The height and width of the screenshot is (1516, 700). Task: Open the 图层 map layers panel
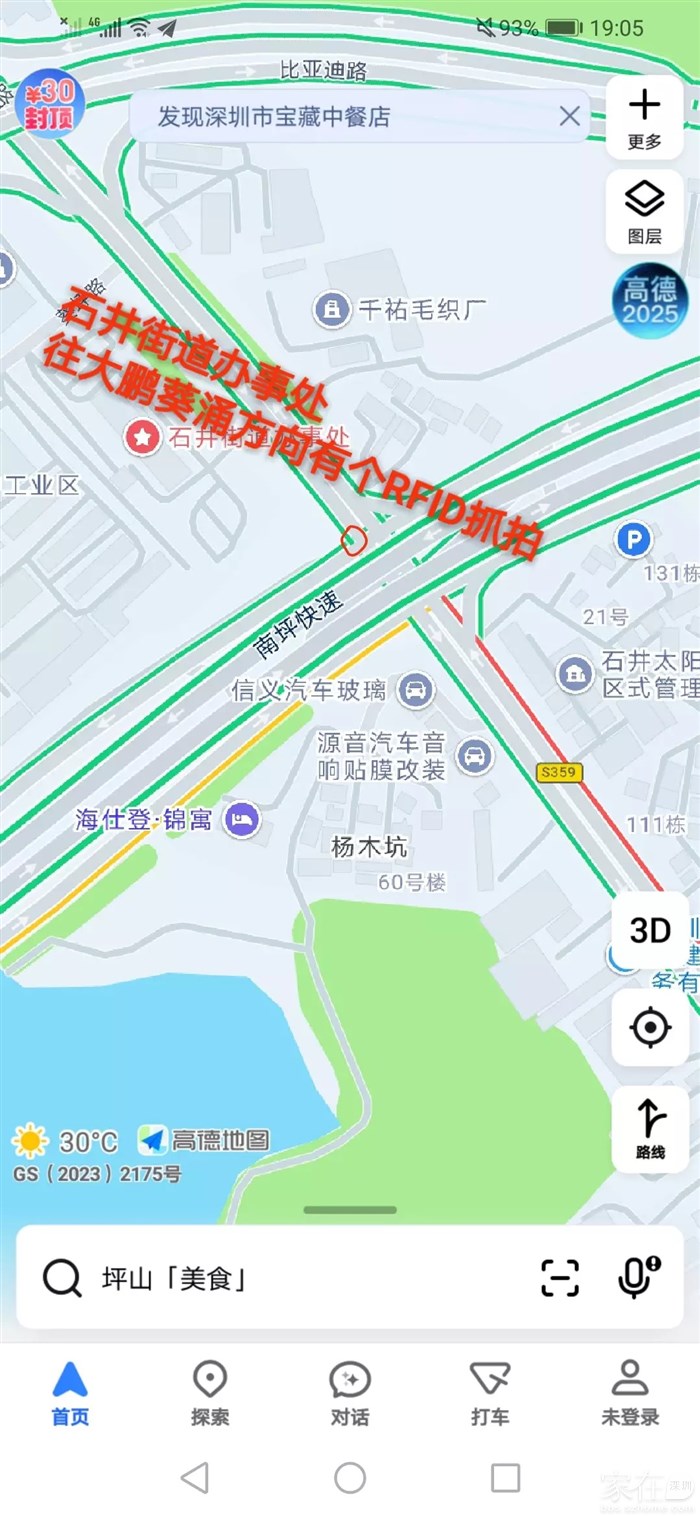coord(644,212)
